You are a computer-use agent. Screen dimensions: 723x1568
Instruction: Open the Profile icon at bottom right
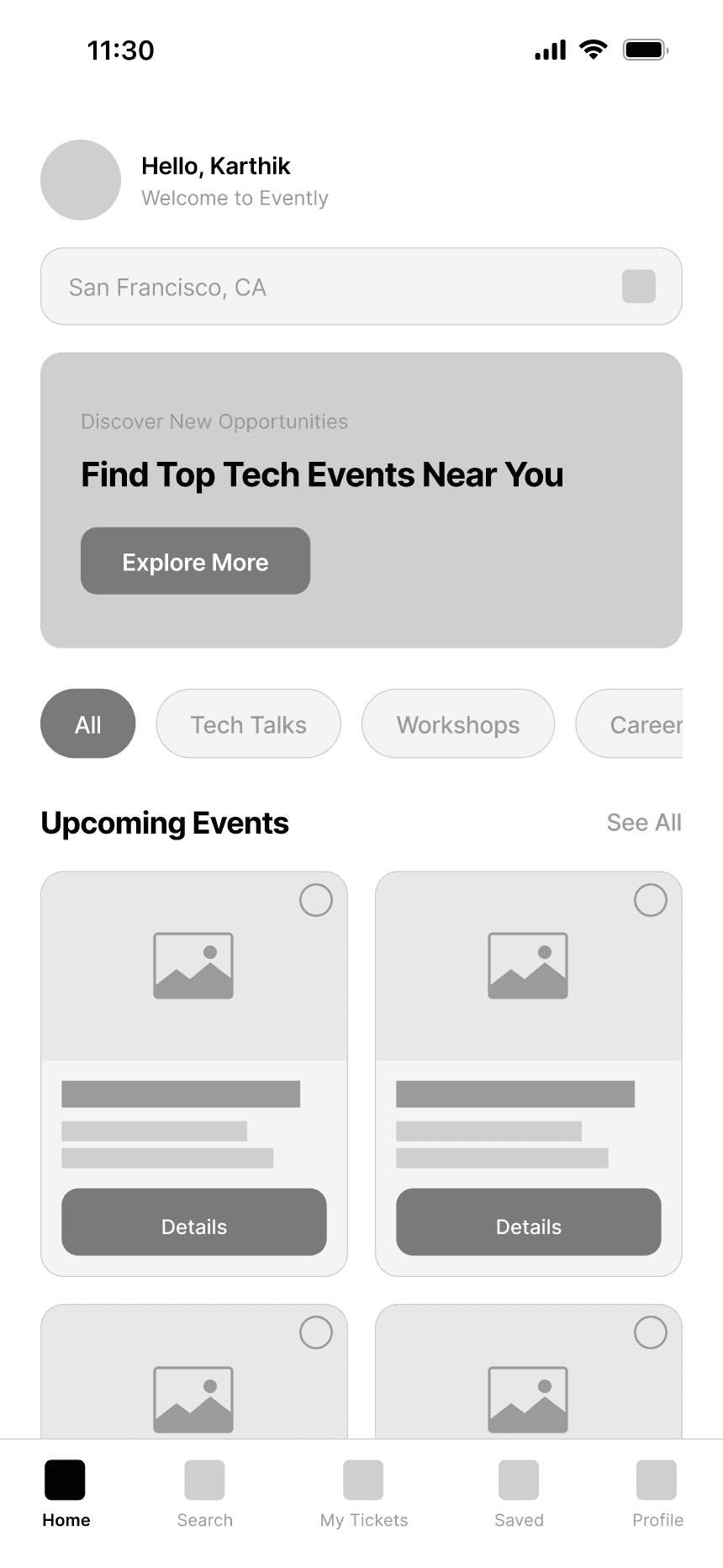click(657, 1479)
